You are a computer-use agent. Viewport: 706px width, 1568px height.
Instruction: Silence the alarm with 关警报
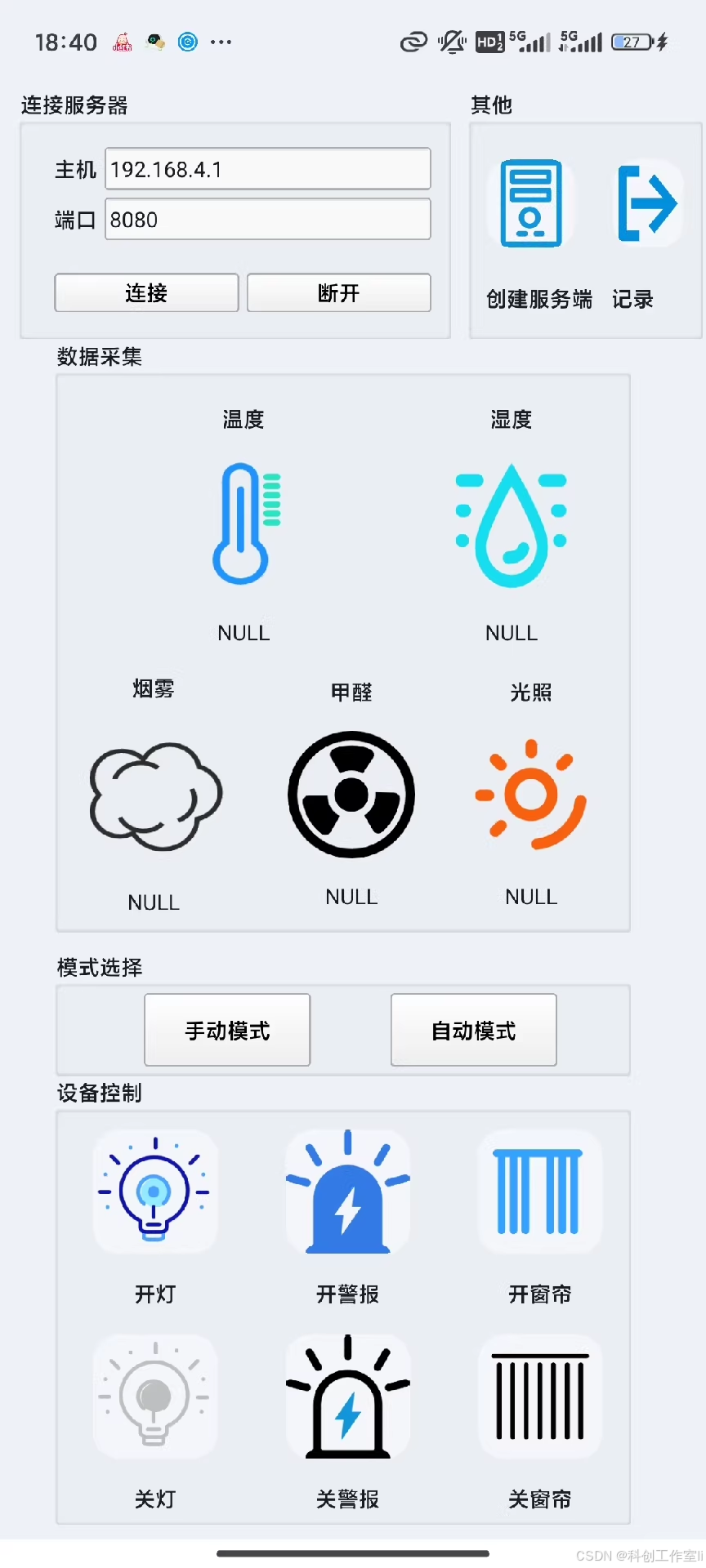pos(348,1396)
